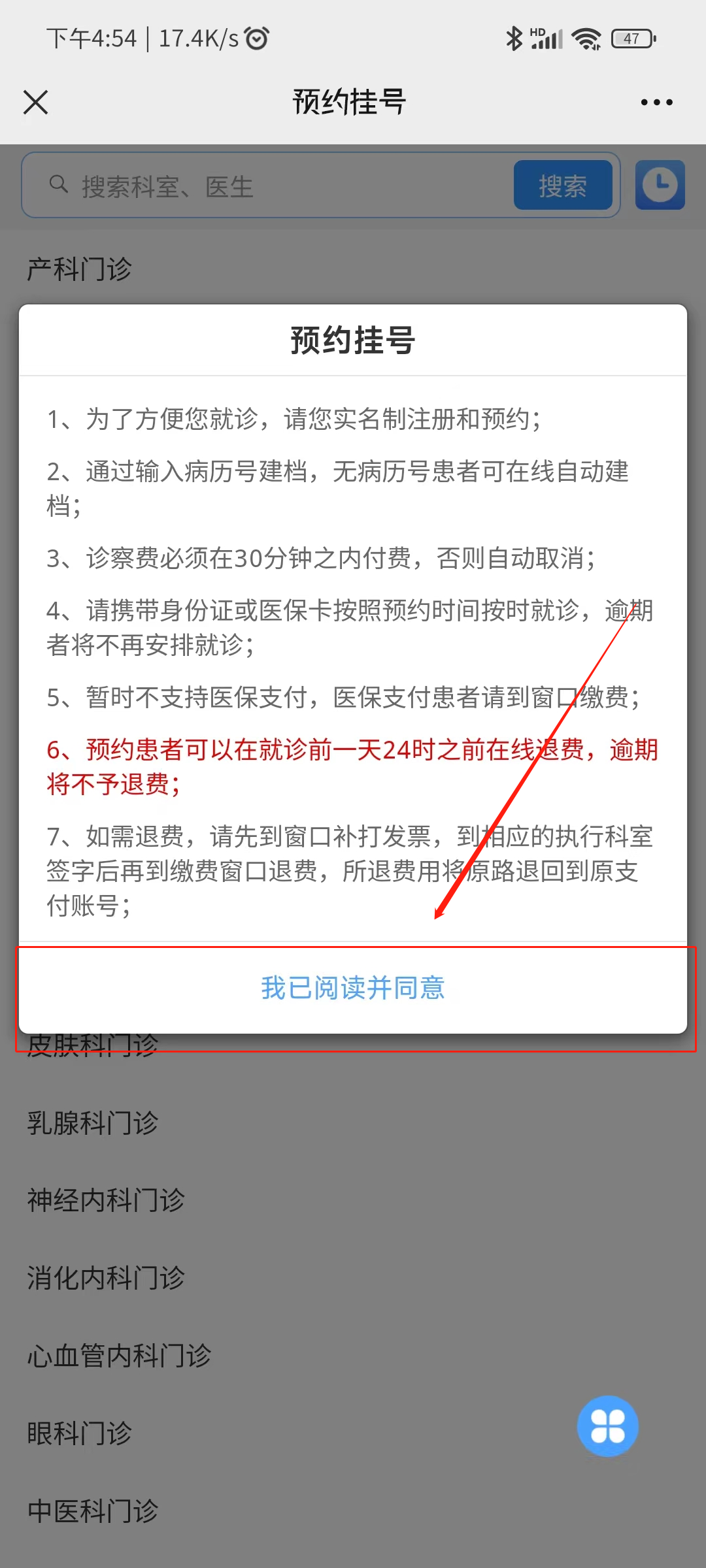Image resolution: width=706 pixels, height=1568 pixels.
Task: Open the three-dot overflow menu
Action: coord(656,103)
